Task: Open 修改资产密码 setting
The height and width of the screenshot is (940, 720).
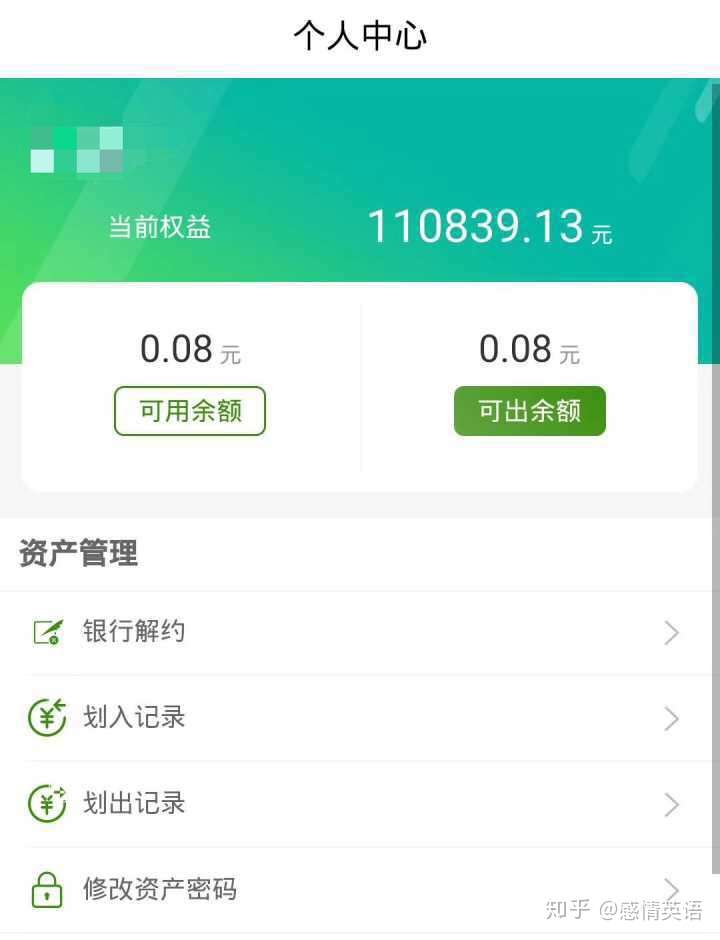Action: pyautogui.click(x=358, y=889)
